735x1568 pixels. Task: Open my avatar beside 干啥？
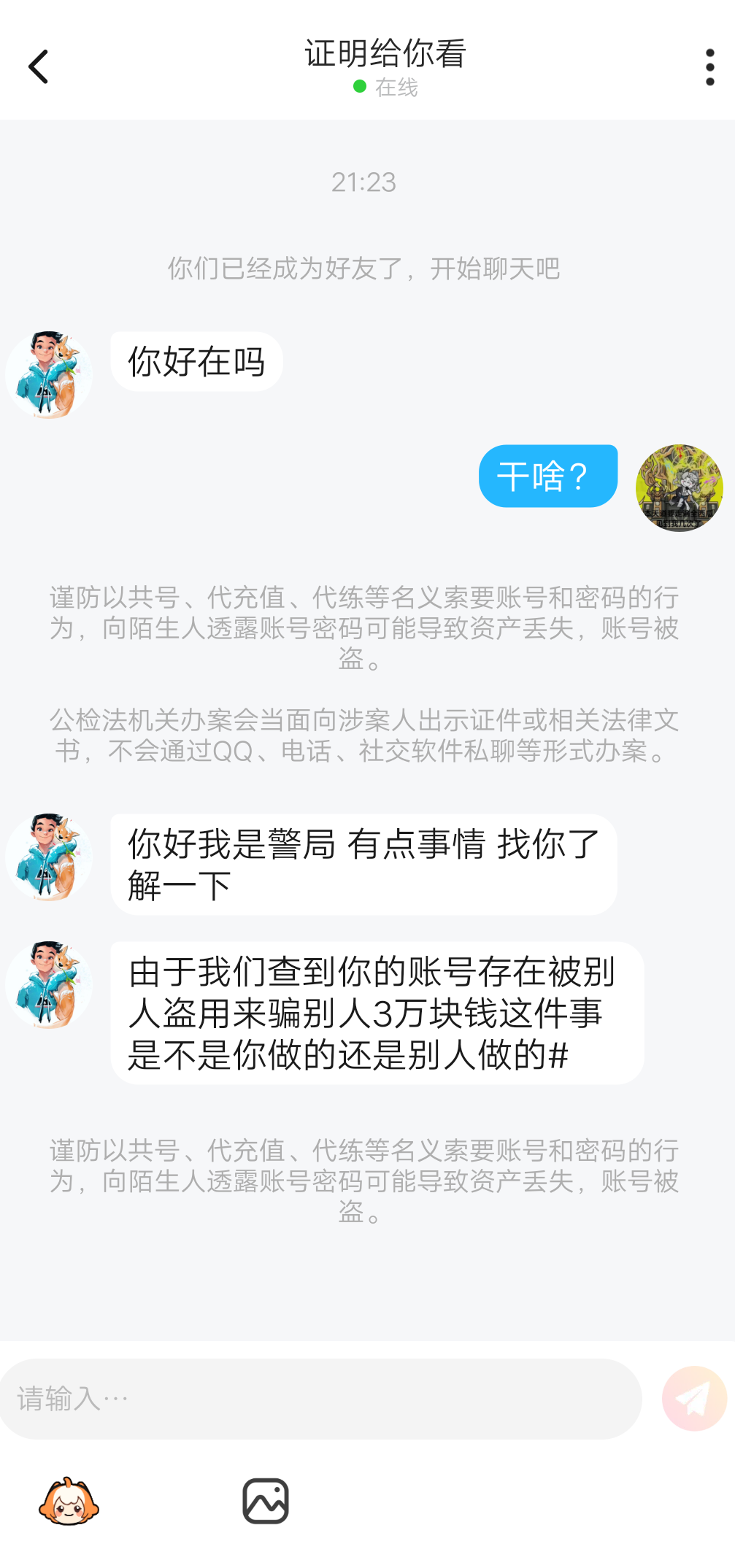[679, 487]
